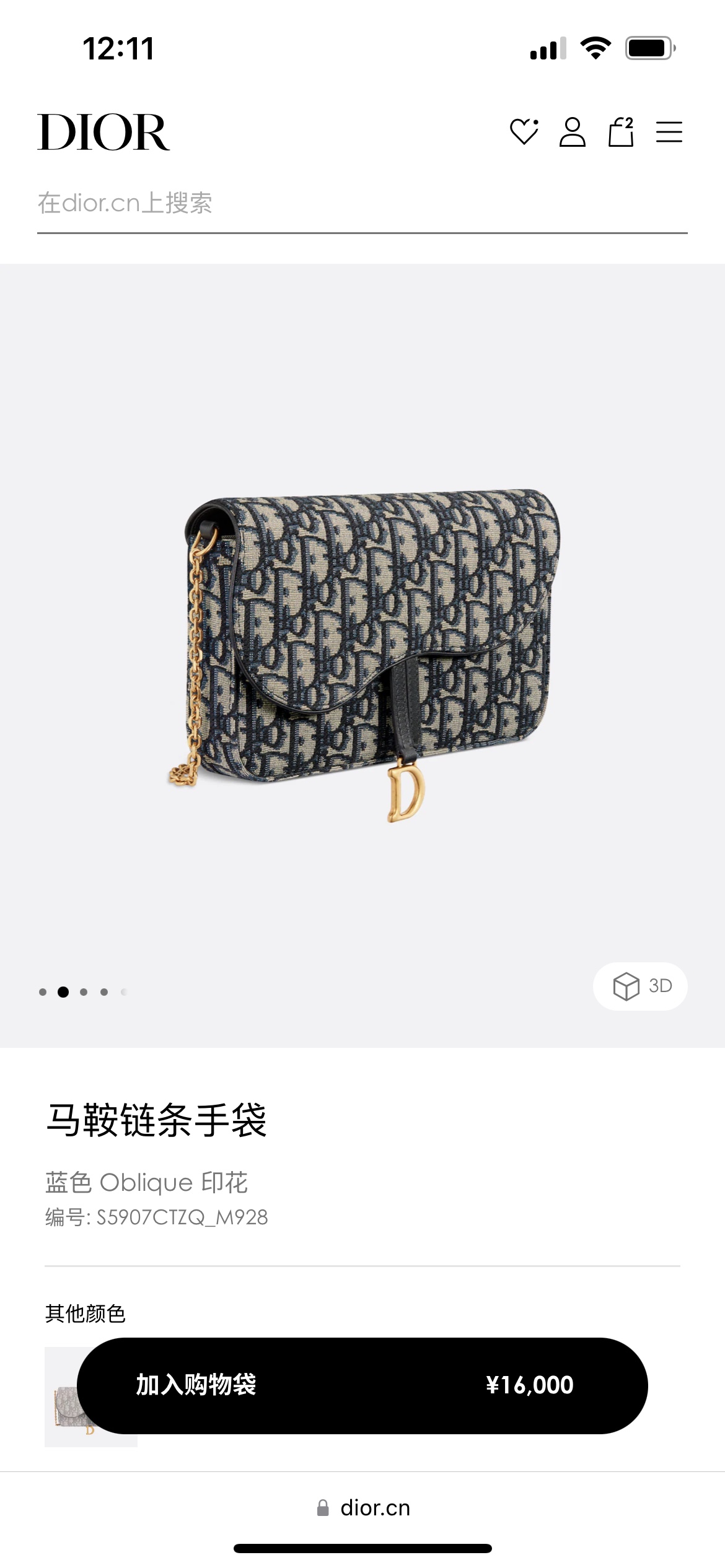Tap the dior.cn search field
The image size is (725, 1568).
tap(362, 203)
